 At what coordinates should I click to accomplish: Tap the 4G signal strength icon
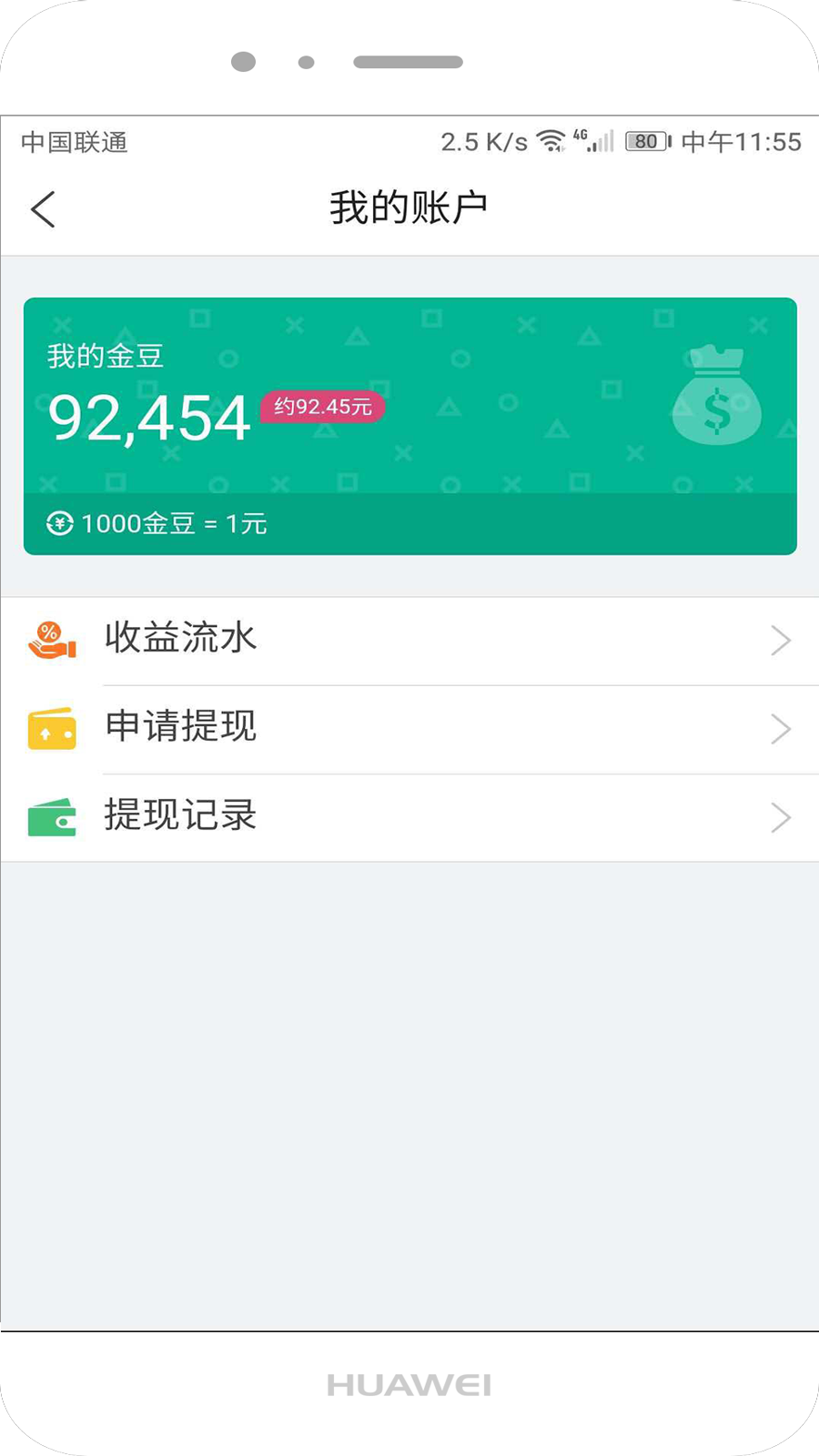593,141
